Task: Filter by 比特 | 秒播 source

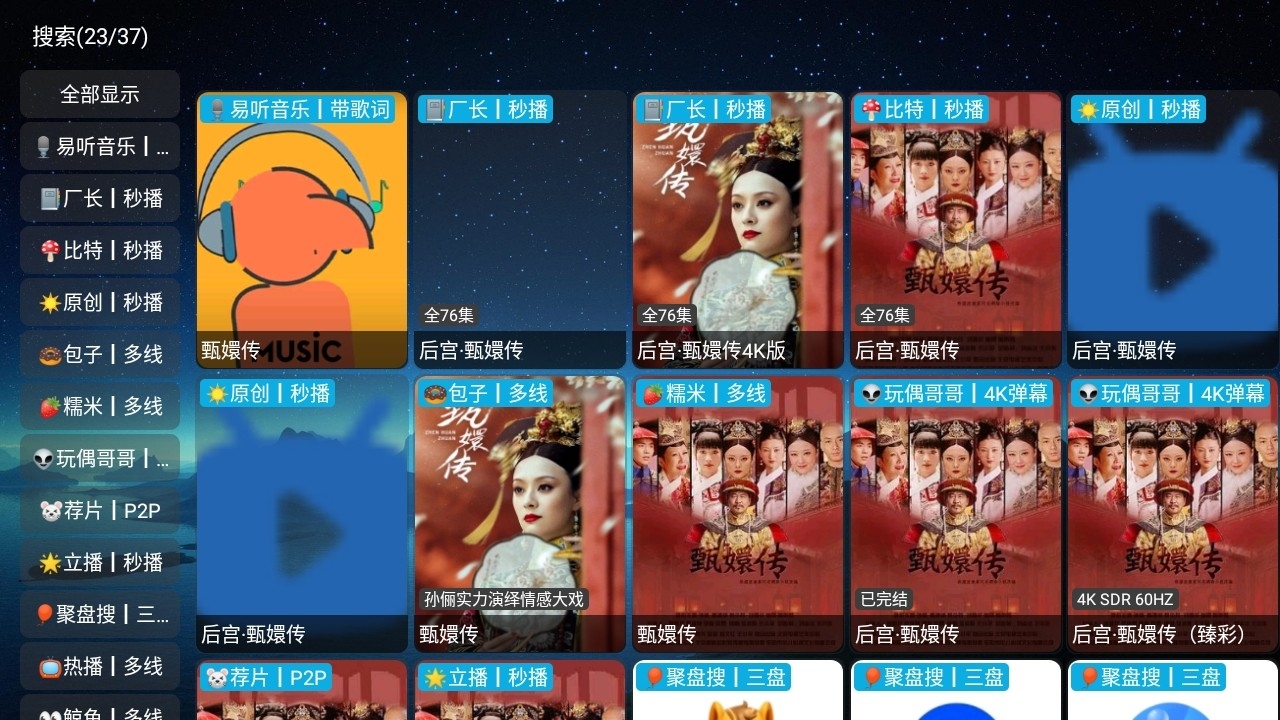Action: pyautogui.click(x=100, y=250)
